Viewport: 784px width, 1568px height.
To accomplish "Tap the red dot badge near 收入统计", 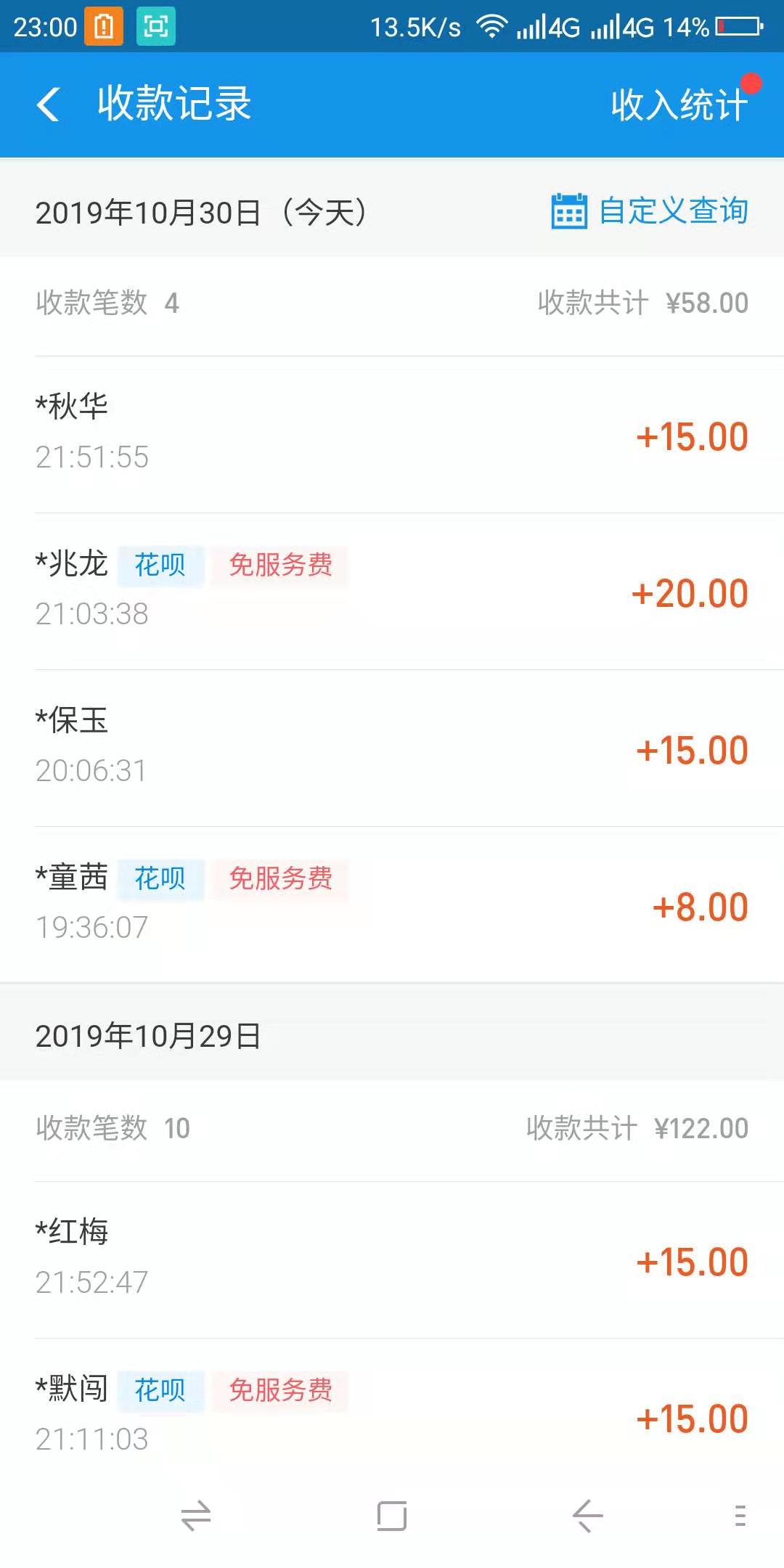I will coord(755,82).
